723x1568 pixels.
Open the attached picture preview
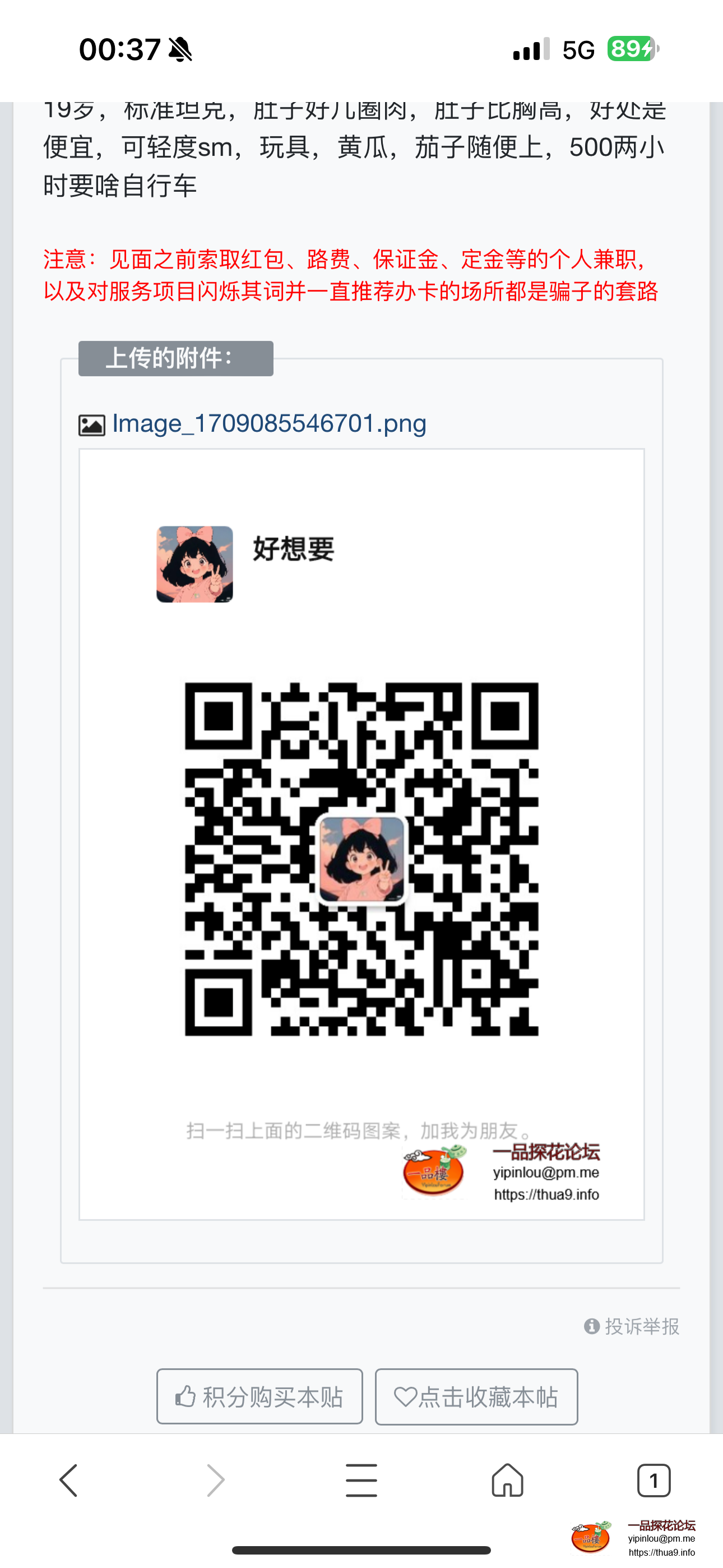[361, 834]
